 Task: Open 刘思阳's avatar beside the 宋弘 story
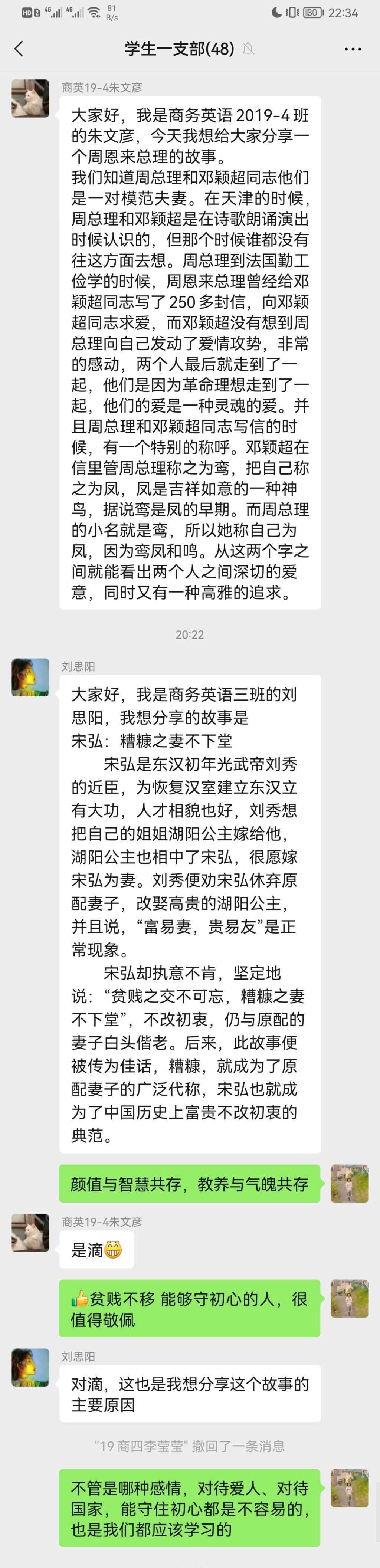pyautogui.click(x=30, y=677)
